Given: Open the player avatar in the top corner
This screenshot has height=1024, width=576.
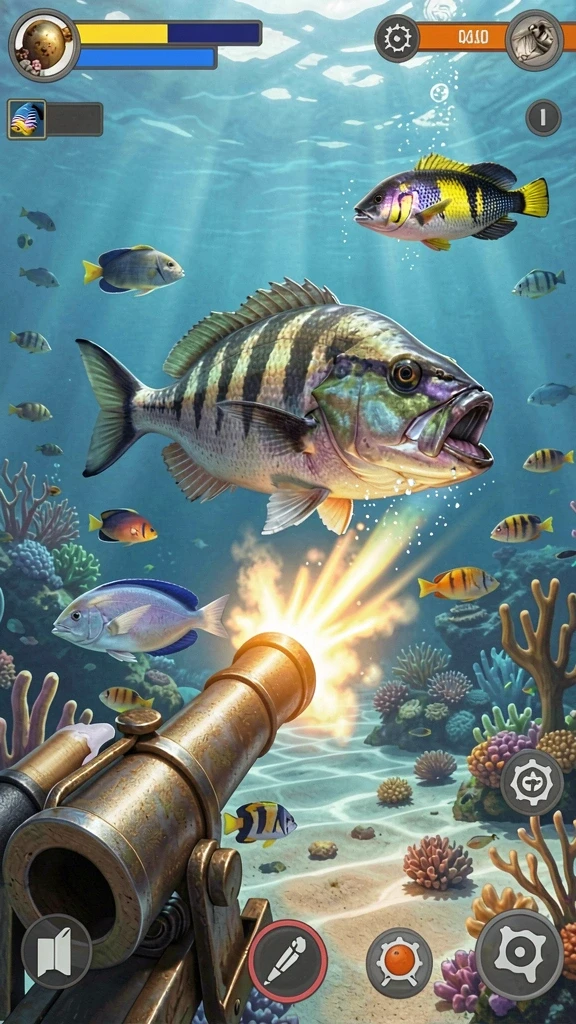Looking at the screenshot, I should tap(44, 45).
